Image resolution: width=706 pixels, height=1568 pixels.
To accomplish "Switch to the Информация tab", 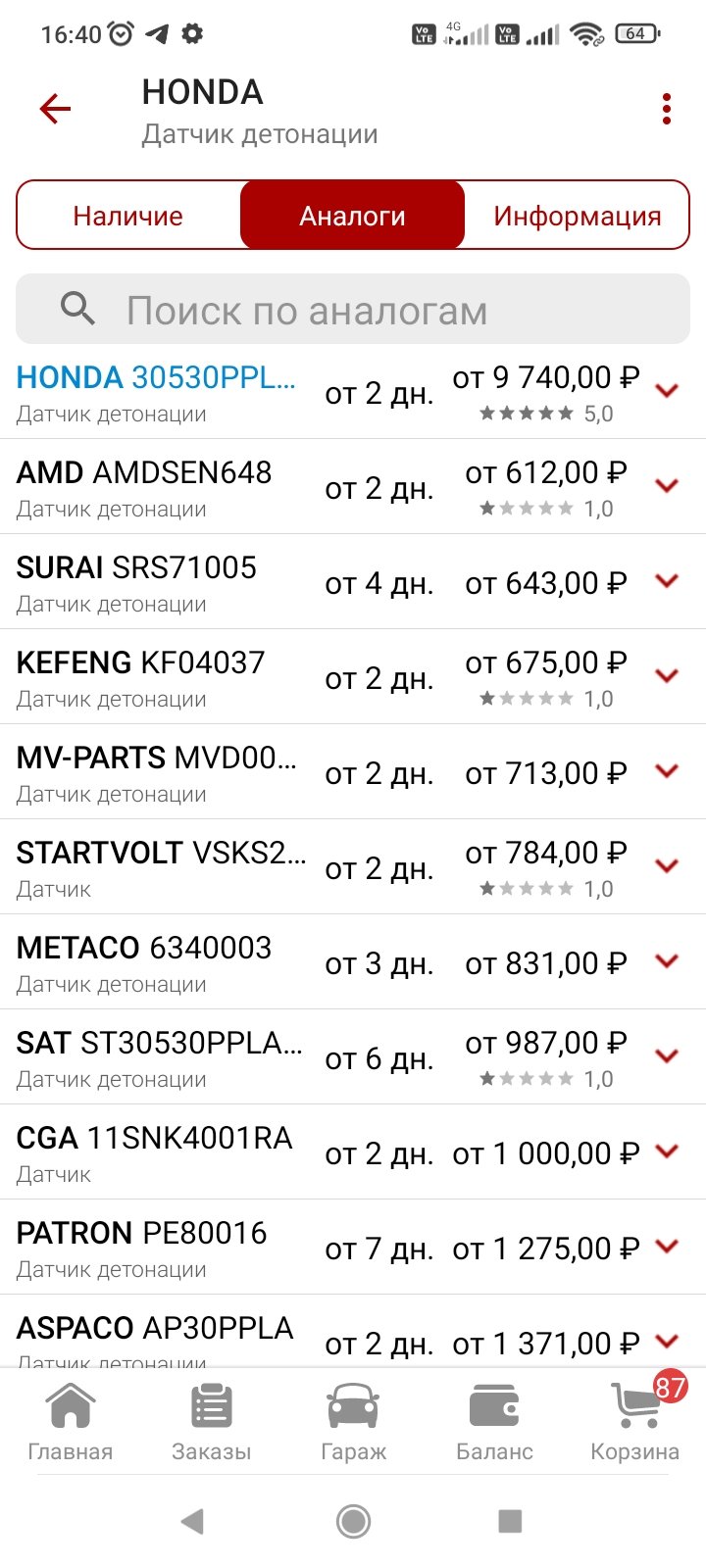I will [x=577, y=216].
